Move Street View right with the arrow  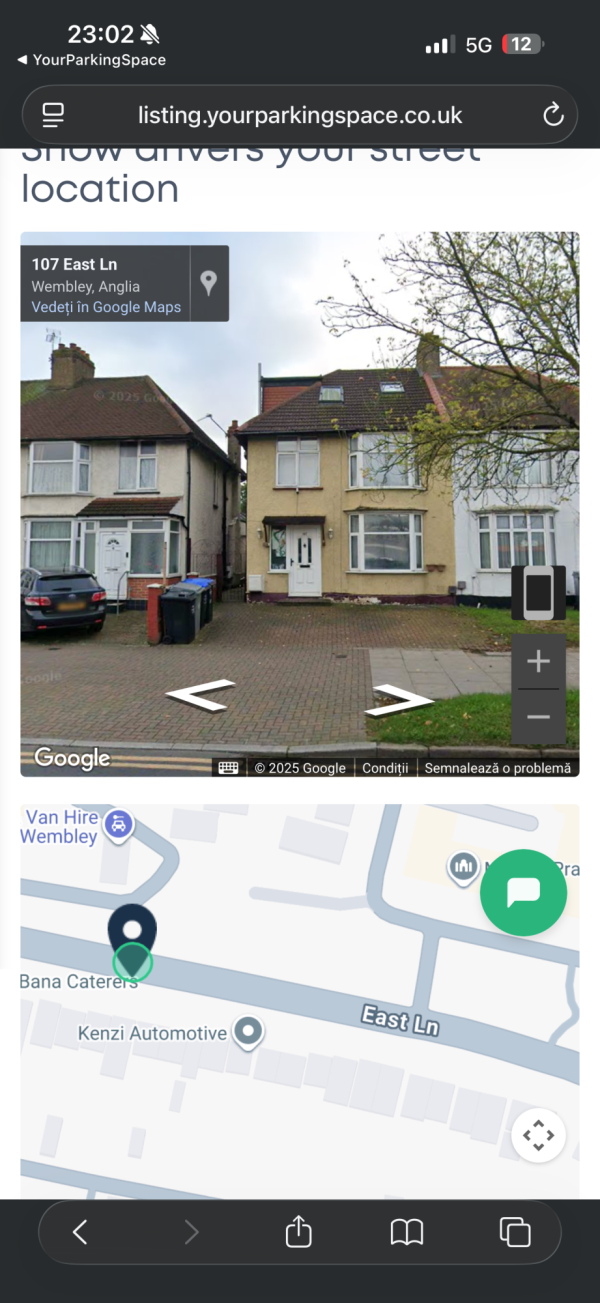(x=398, y=701)
